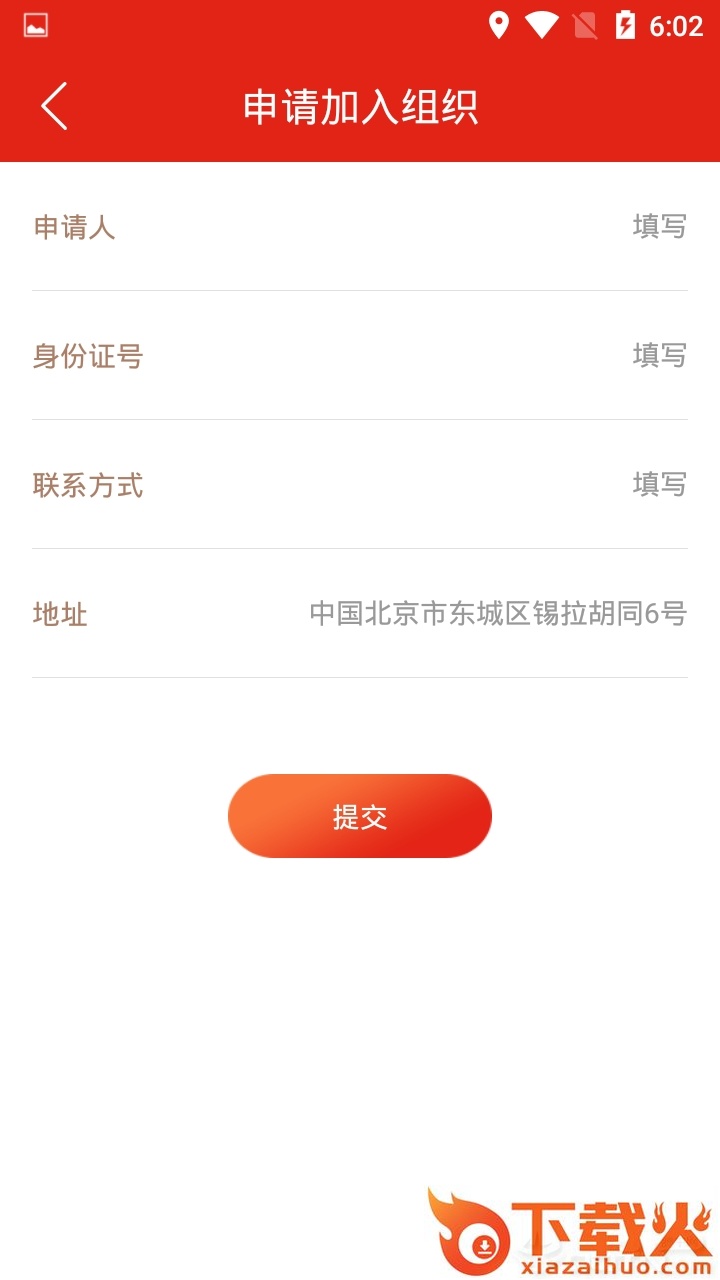Select the 联系方式 label
Screen dimensions: 720x1280
tap(89, 487)
